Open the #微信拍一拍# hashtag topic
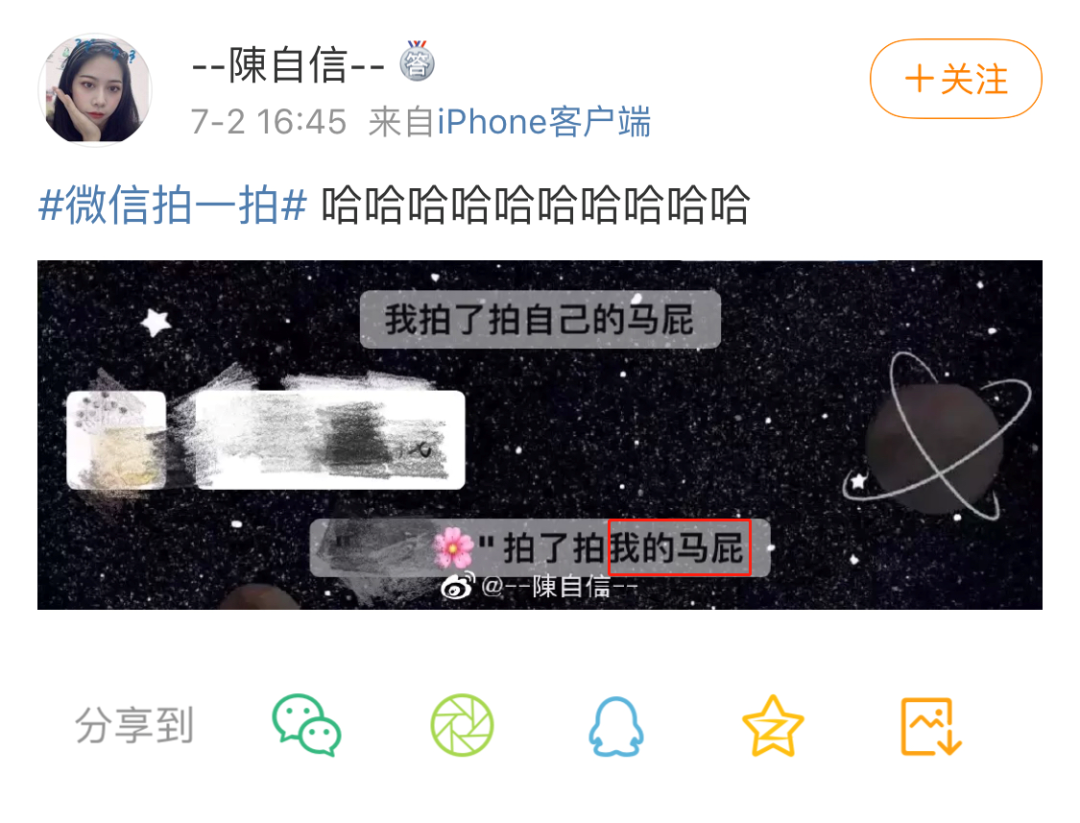The width and height of the screenshot is (1080, 823). click(172, 206)
